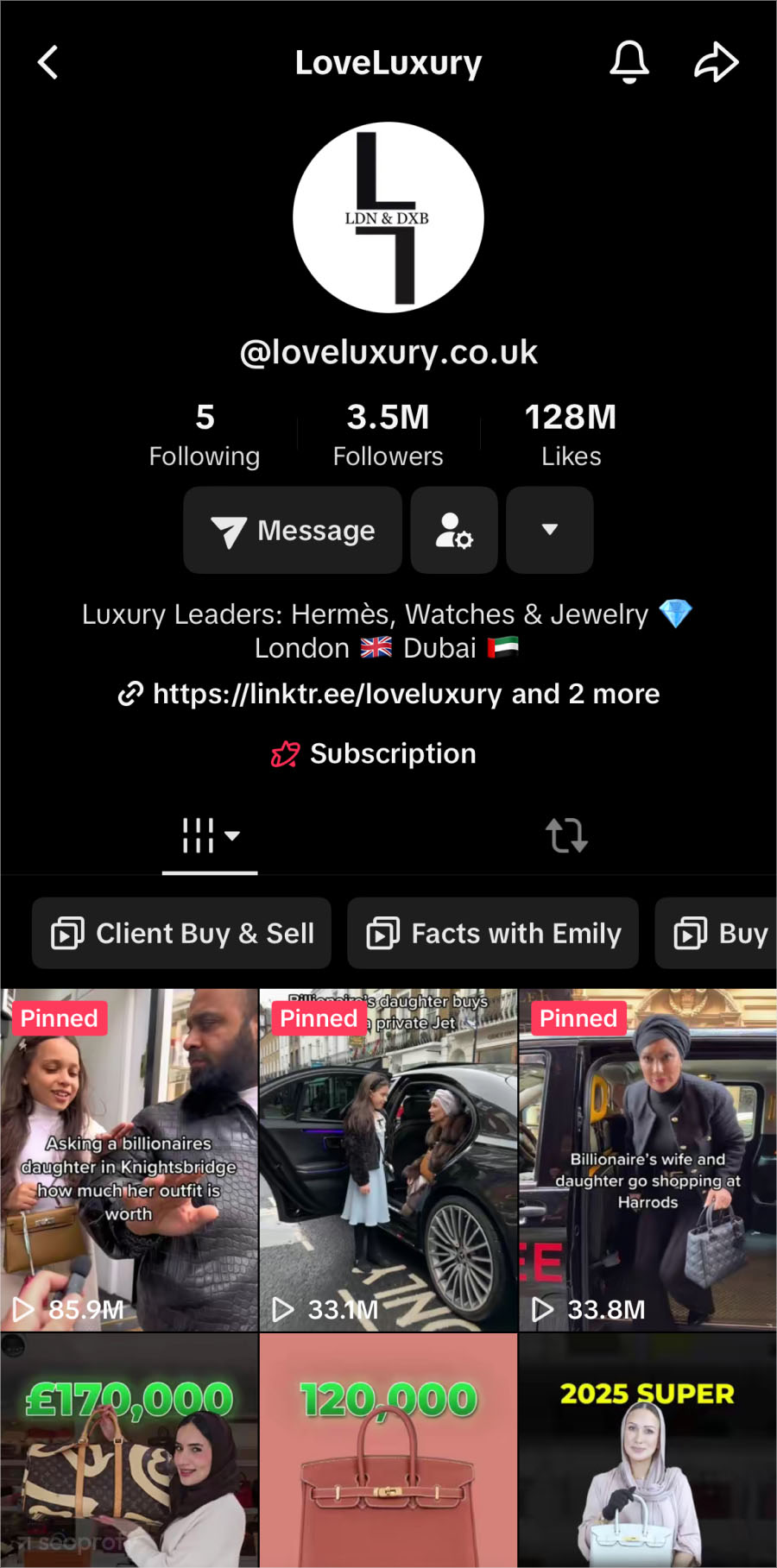Open Facts with Emily playlist
Screen dimensions: 777x1568
point(493,933)
